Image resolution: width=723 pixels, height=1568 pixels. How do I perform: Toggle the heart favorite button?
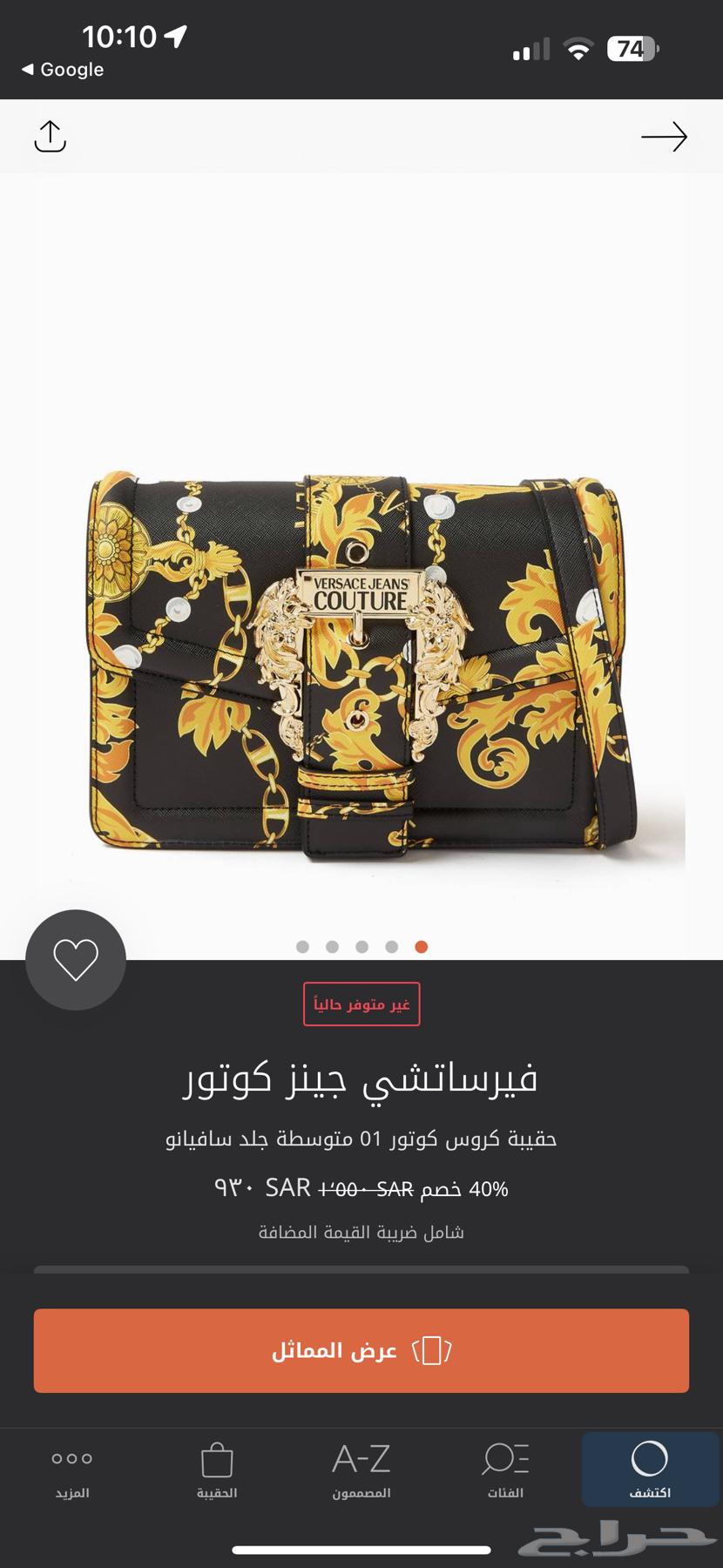tap(76, 960)
